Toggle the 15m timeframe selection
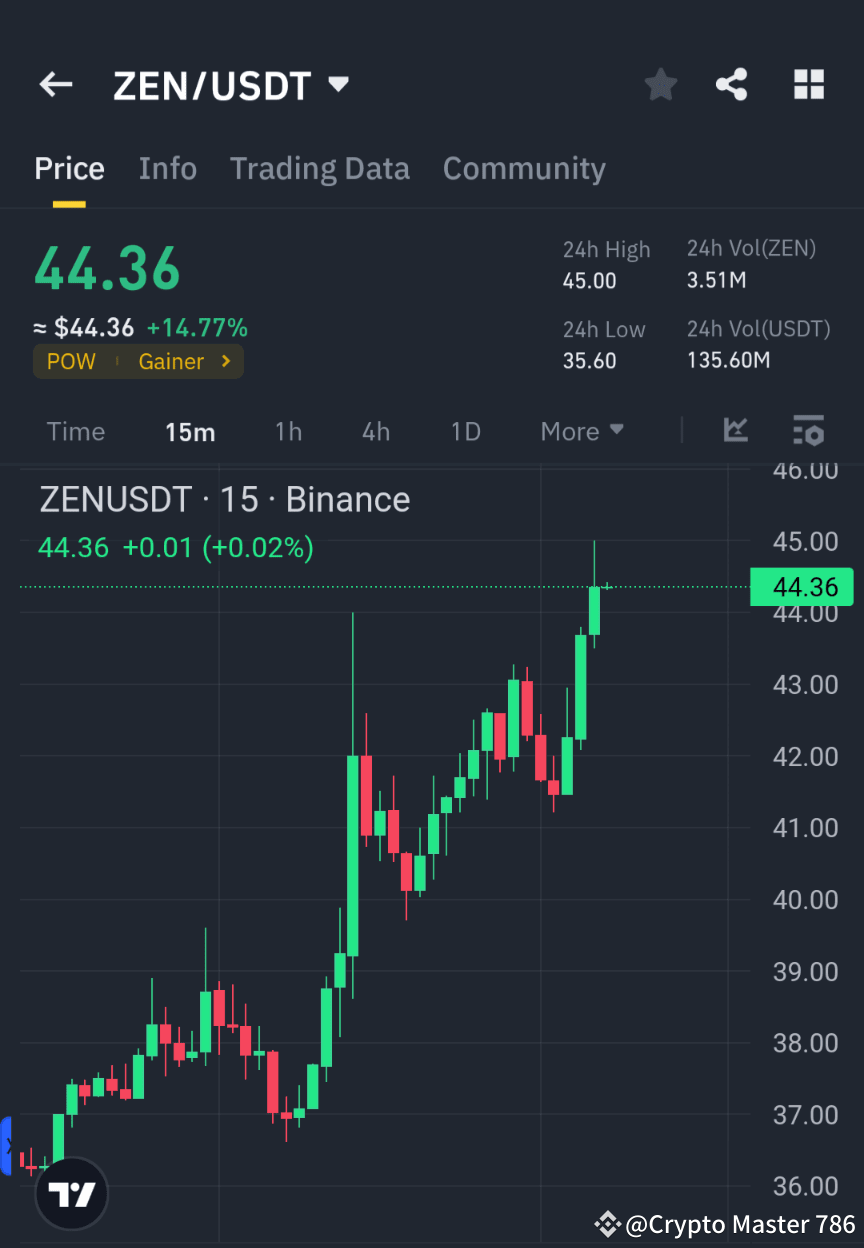The height and width of the screenshot is (1248, 864). click(190, 431)
